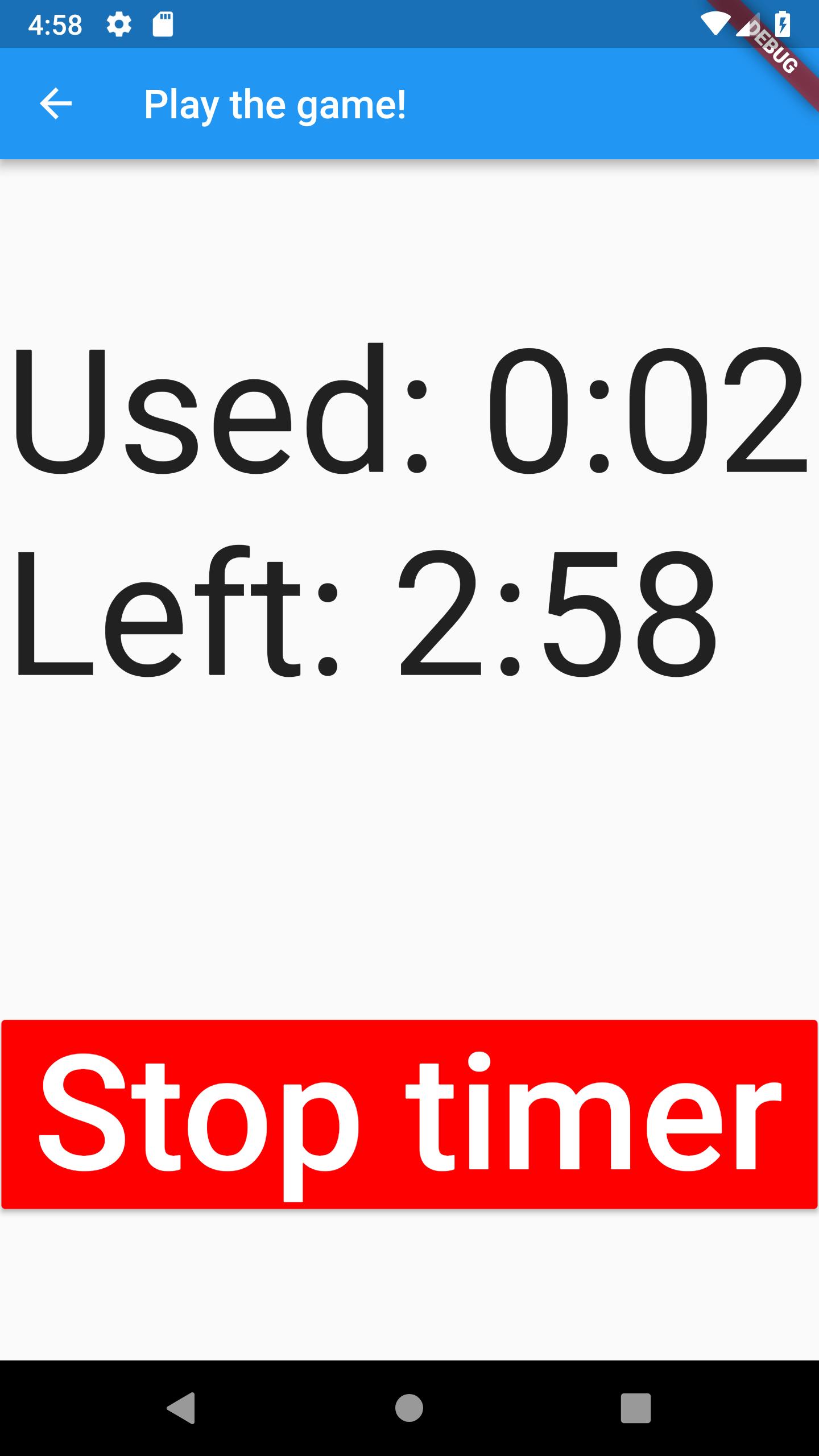Go to the home screen
The width and height of the screenshot is (819, 1456).
click(x=409, y=1408)
